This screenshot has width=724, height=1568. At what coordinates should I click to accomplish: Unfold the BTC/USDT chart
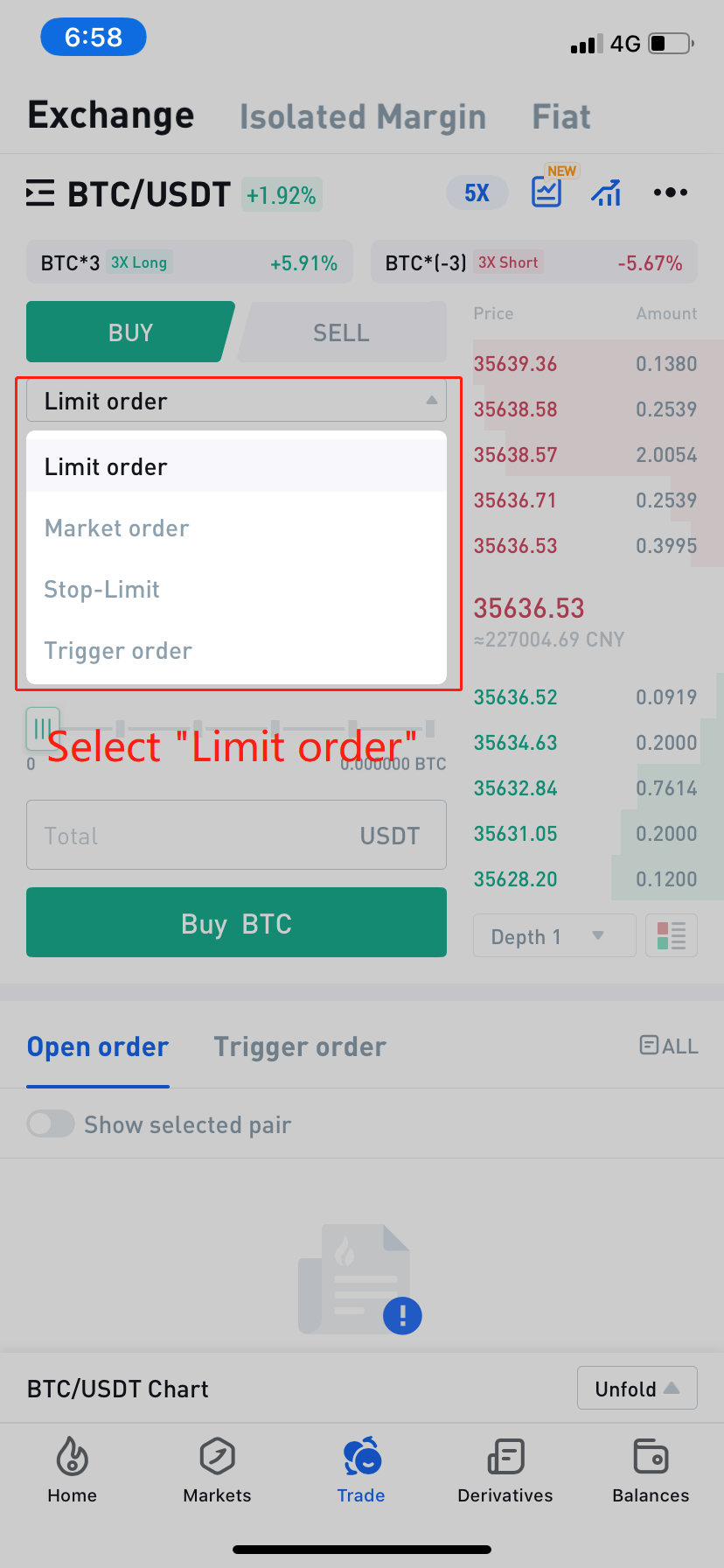(637, 1389)
